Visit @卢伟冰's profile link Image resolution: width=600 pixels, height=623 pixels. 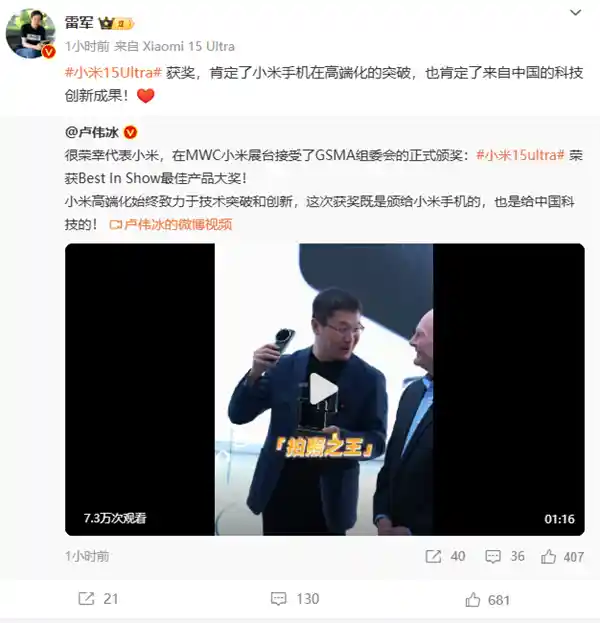[92, 133]
